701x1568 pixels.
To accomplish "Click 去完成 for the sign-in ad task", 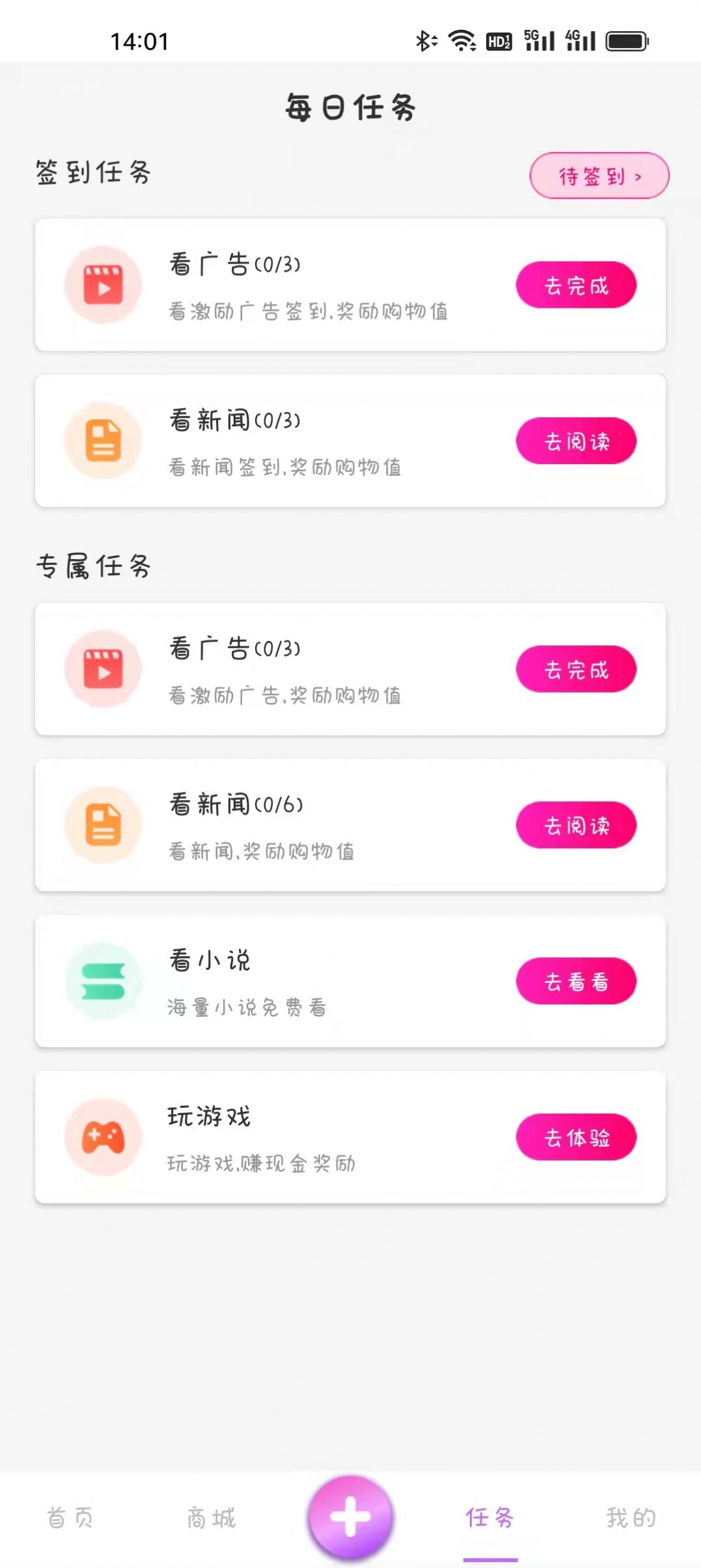I will 576,284.
